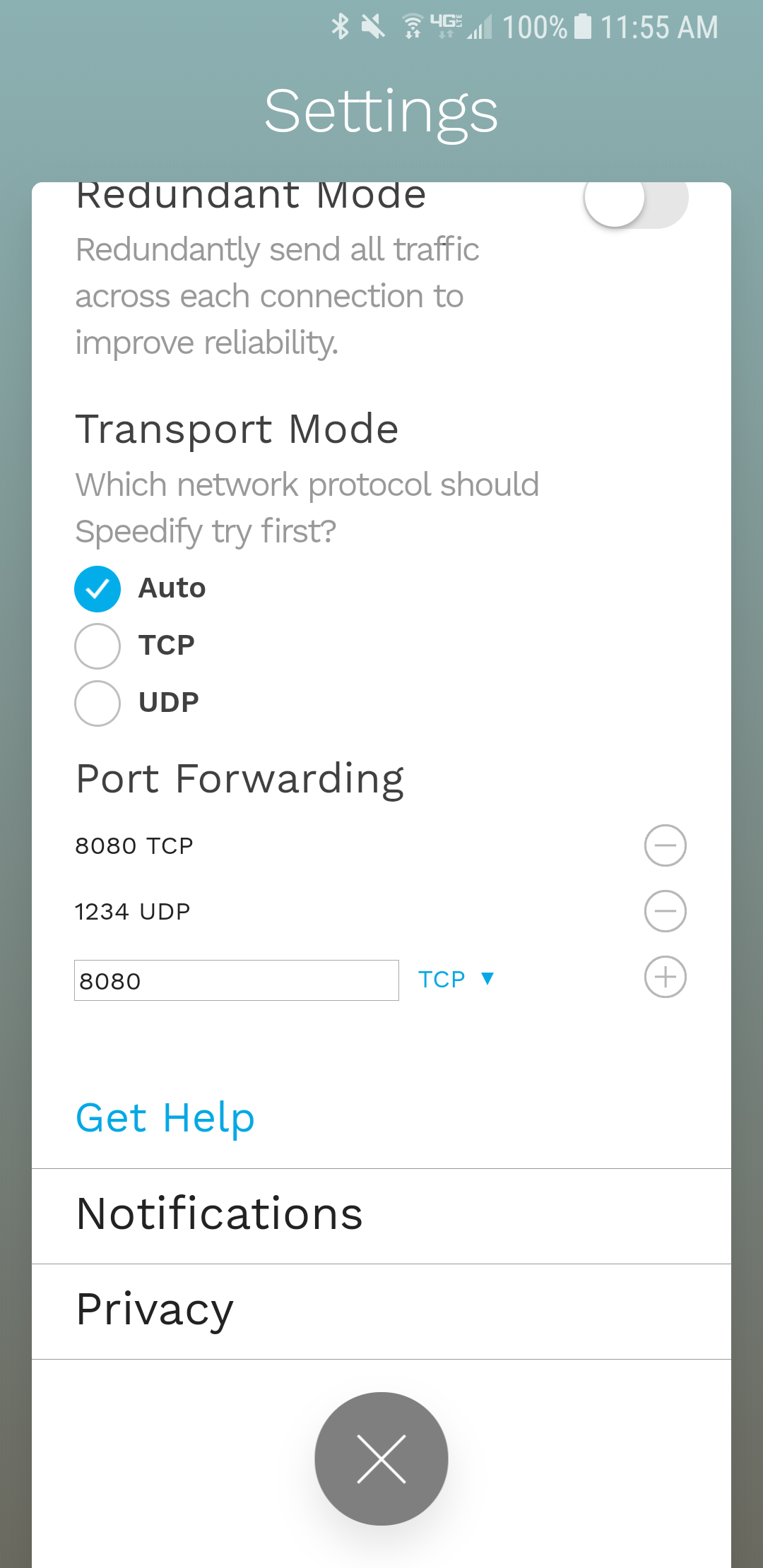Expand the Privacy section
The width and height of the screenshot is (763, 1568).
click(x=381, y=1312)
